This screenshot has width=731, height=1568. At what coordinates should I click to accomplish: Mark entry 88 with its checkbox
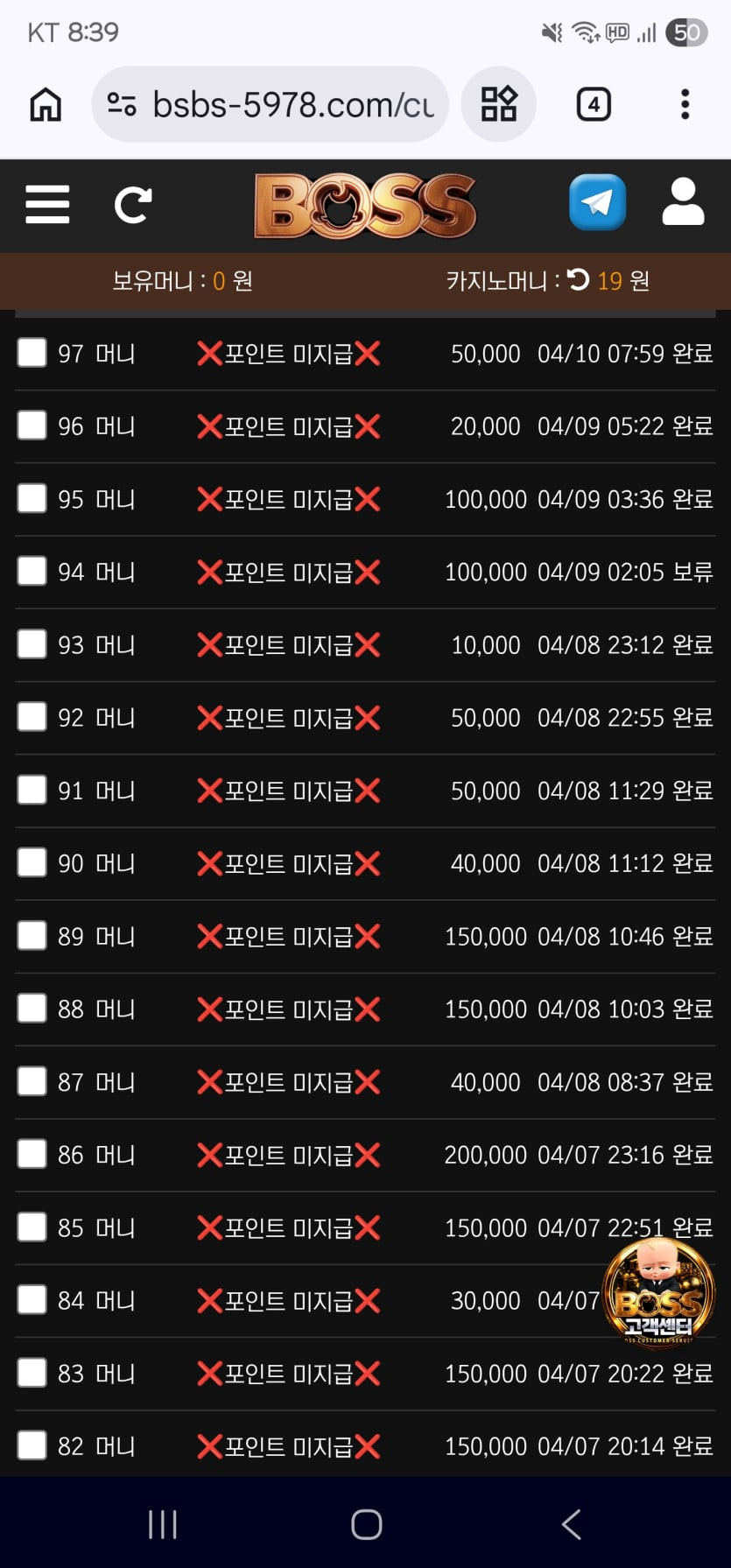click(x=32, y=1008)
